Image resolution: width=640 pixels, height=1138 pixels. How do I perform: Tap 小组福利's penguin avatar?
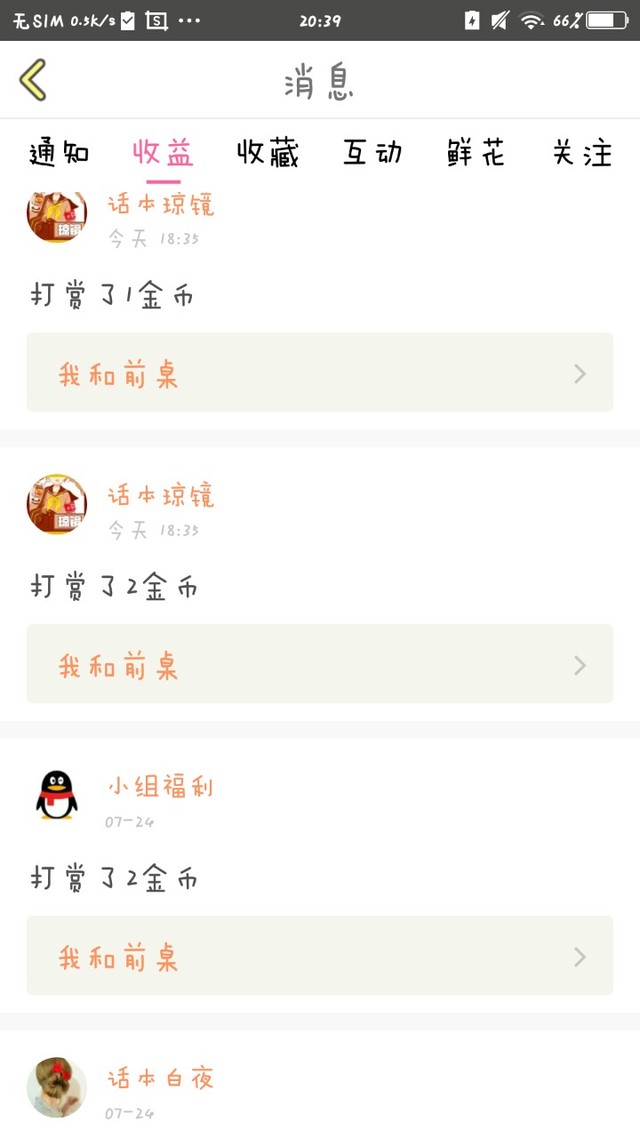click(x=57, y=795)
